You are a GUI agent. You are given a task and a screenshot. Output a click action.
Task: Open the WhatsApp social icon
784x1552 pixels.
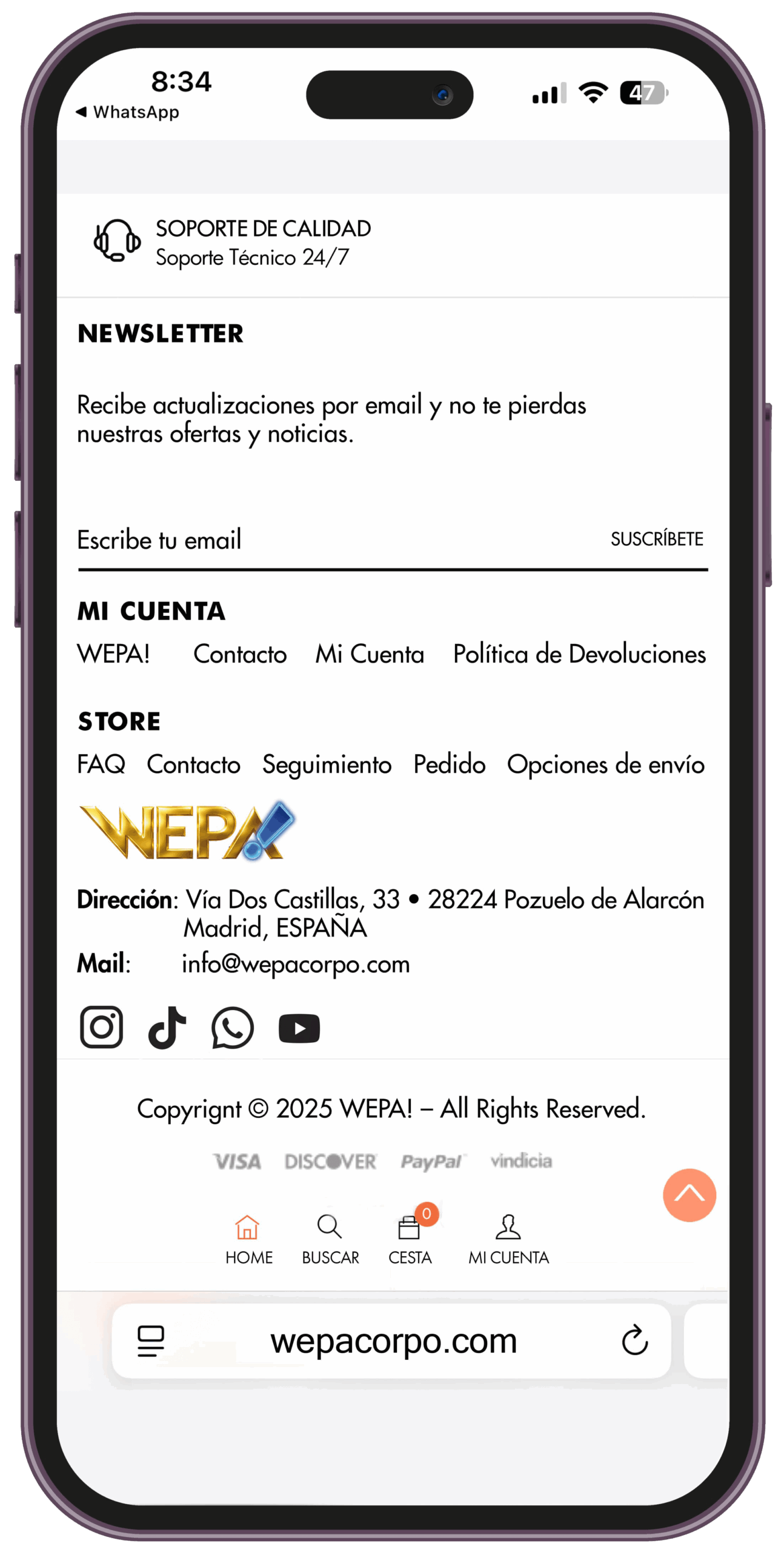click(232, 1027)
